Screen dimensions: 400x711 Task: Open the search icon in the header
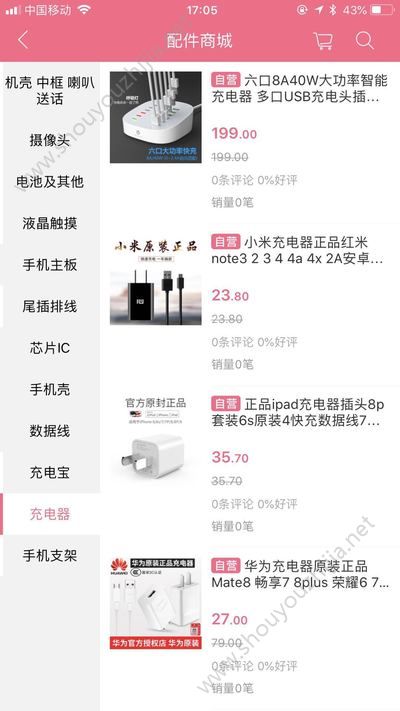364,40
